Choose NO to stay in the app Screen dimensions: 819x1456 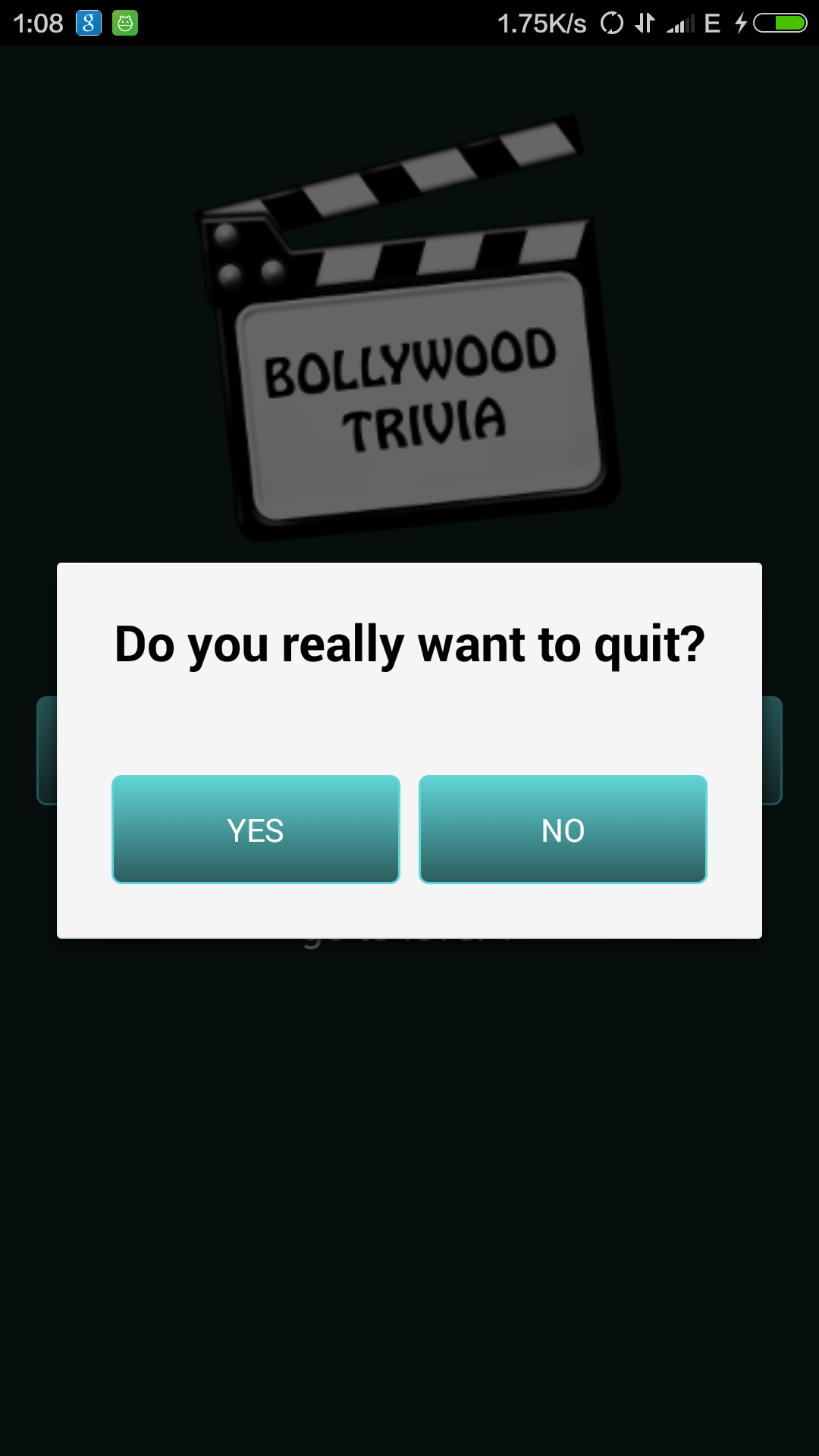coord(563,830)
